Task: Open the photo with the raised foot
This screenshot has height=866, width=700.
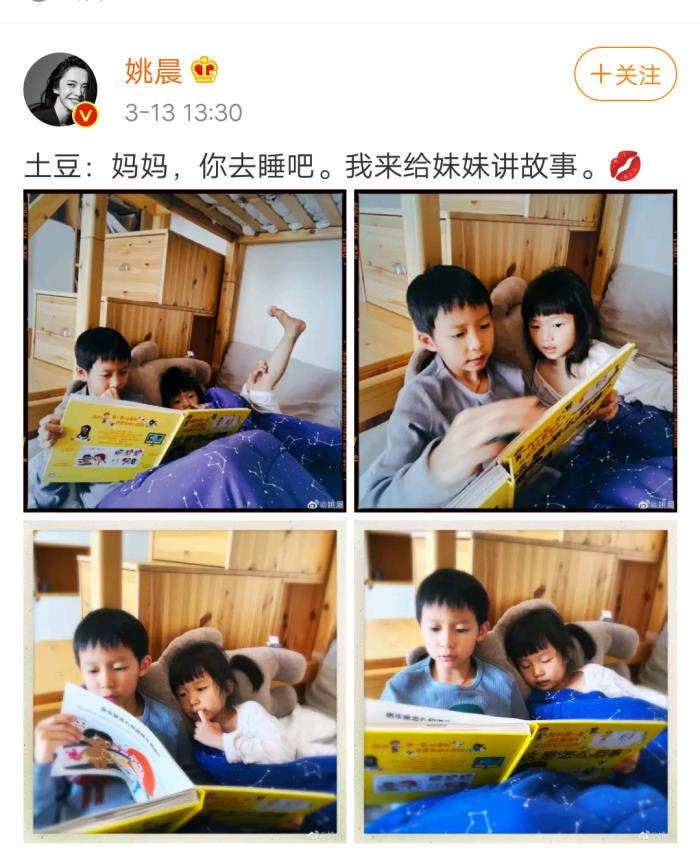Action: pyautogui.click(x=185, y=350)
